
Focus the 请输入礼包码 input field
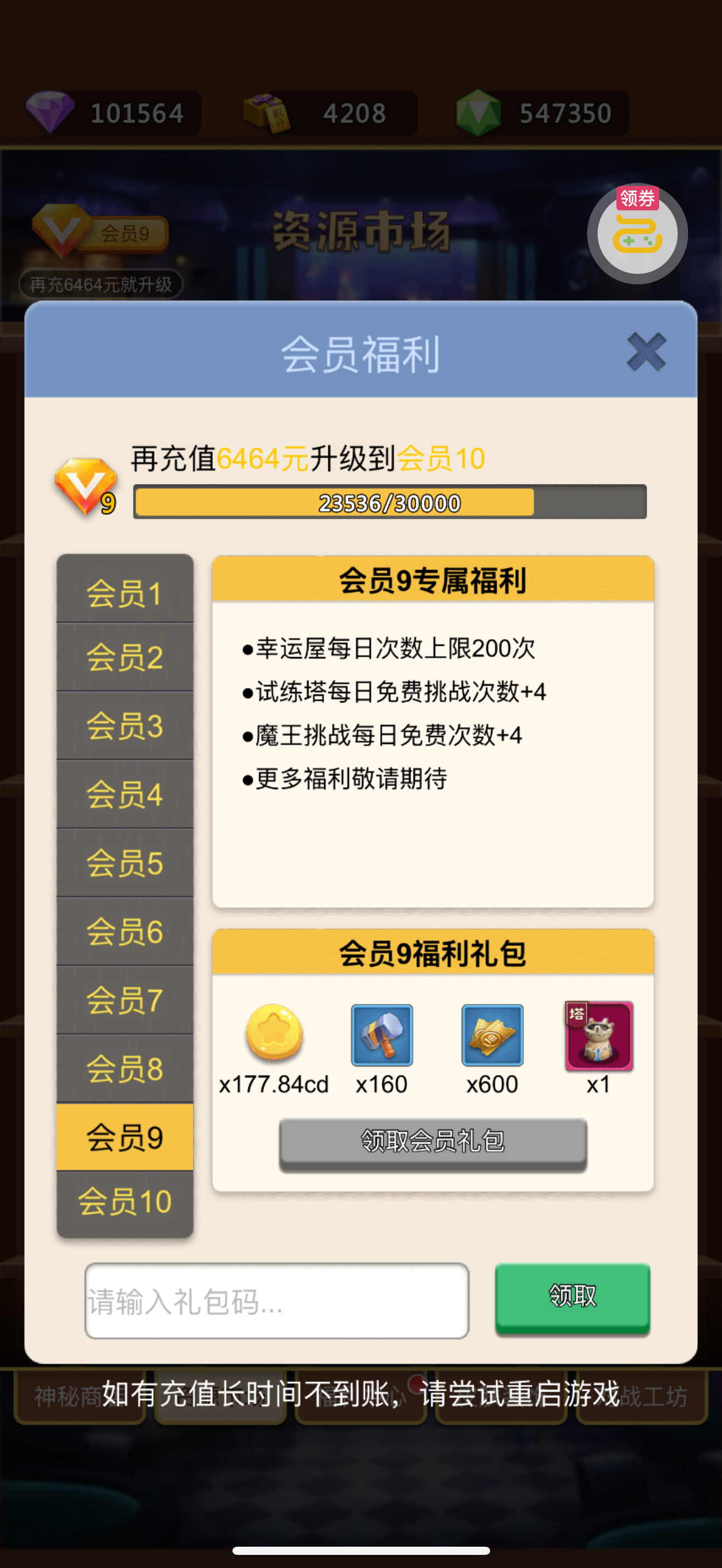(277, 1300)
